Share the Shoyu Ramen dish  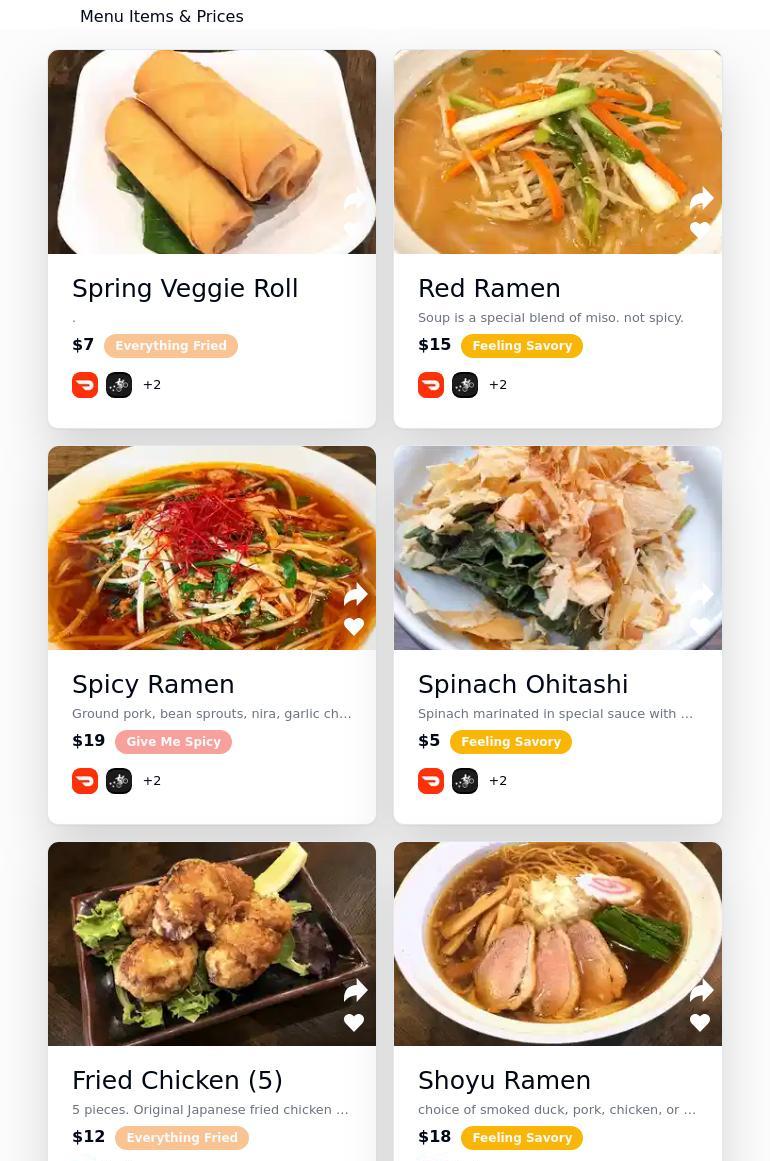[x=701, y=991]
